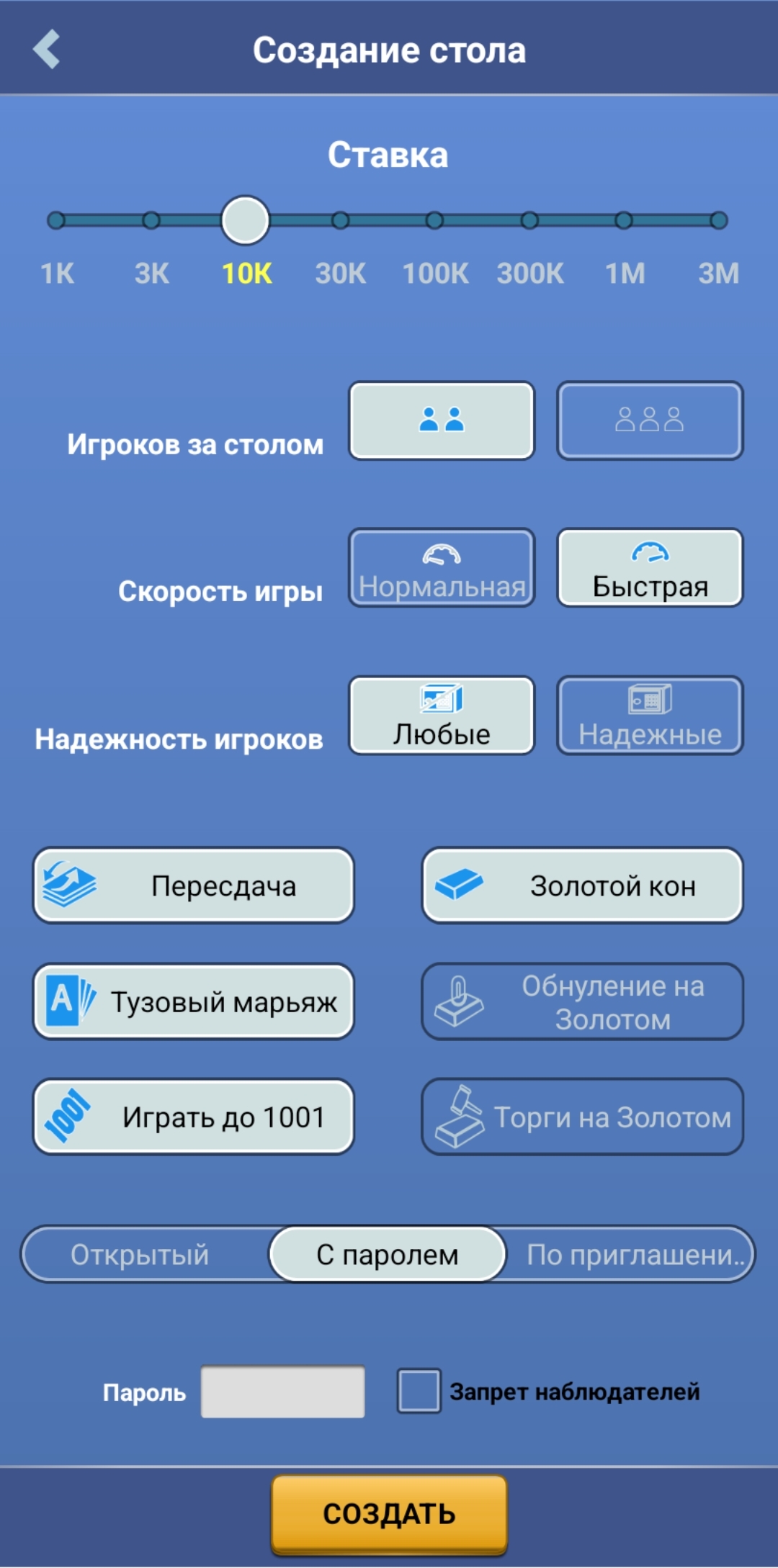The width and height of the screenshot is (778, 1568).
Task: Select Любые for player reliability
Action: coord(442,716)
